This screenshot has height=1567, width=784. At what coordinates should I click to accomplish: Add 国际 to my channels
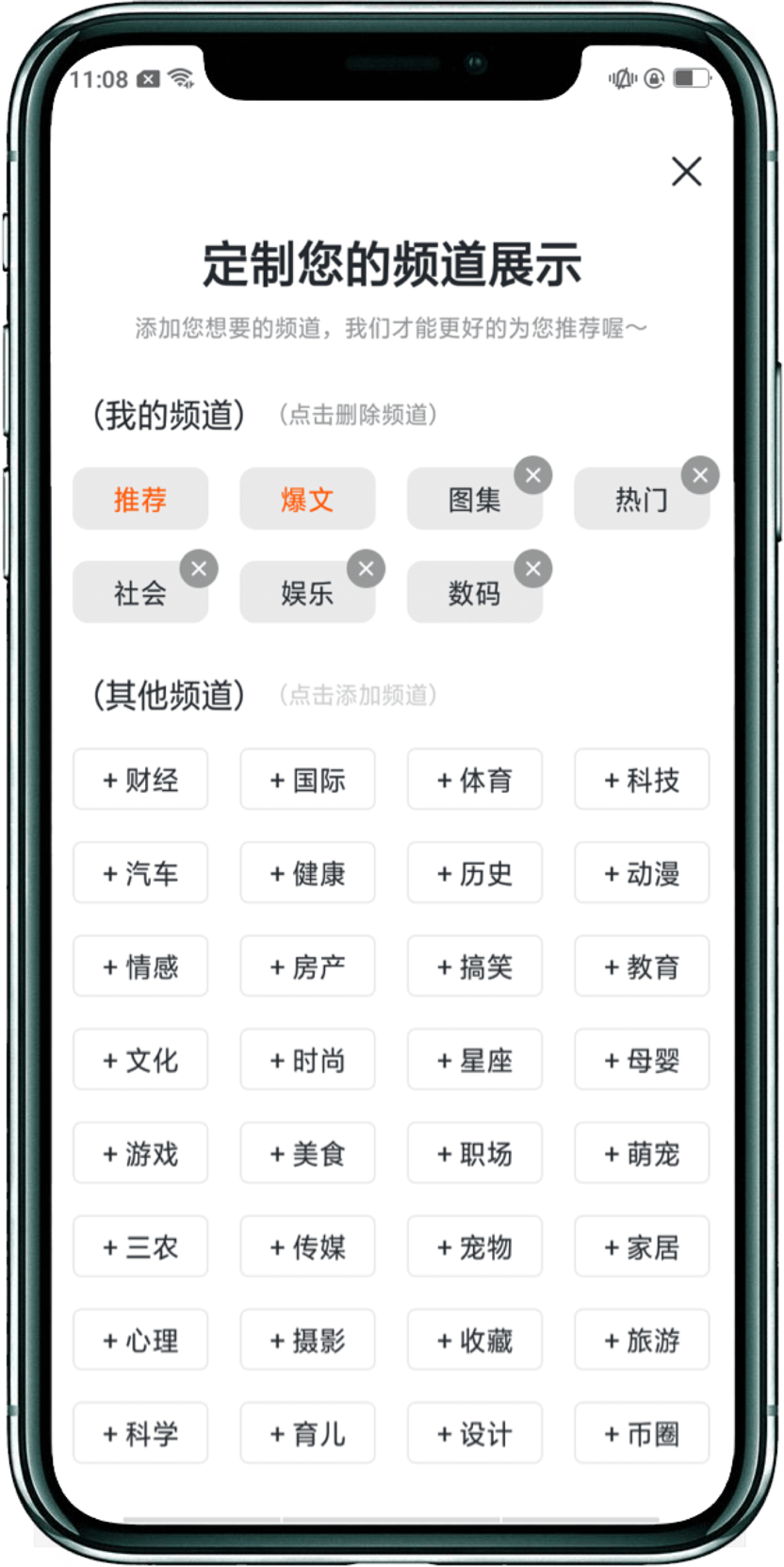(307, 780)
